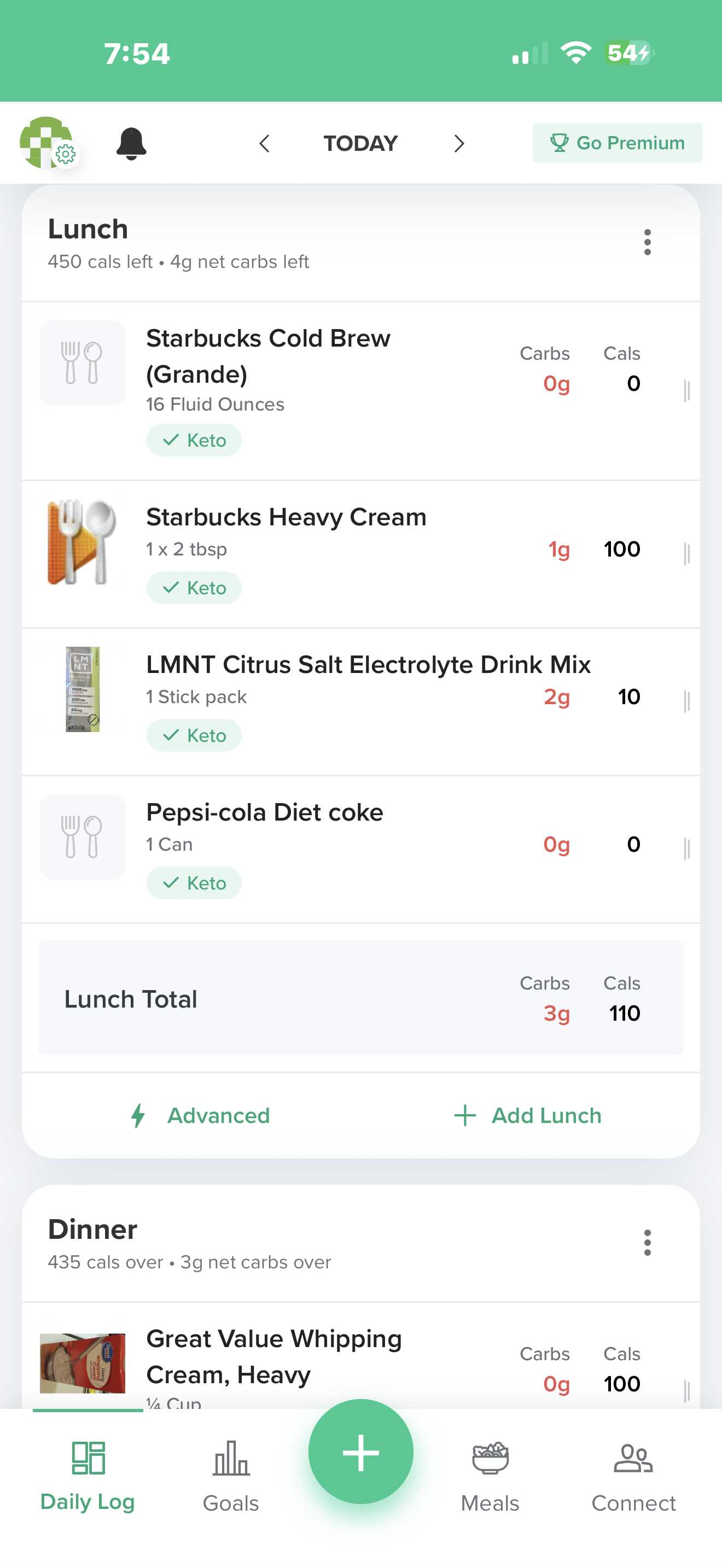Screen dimensions: 722x1568
Task: Open Pepsi-cola Diet coke entry
Action: click(x=264, y=812)
